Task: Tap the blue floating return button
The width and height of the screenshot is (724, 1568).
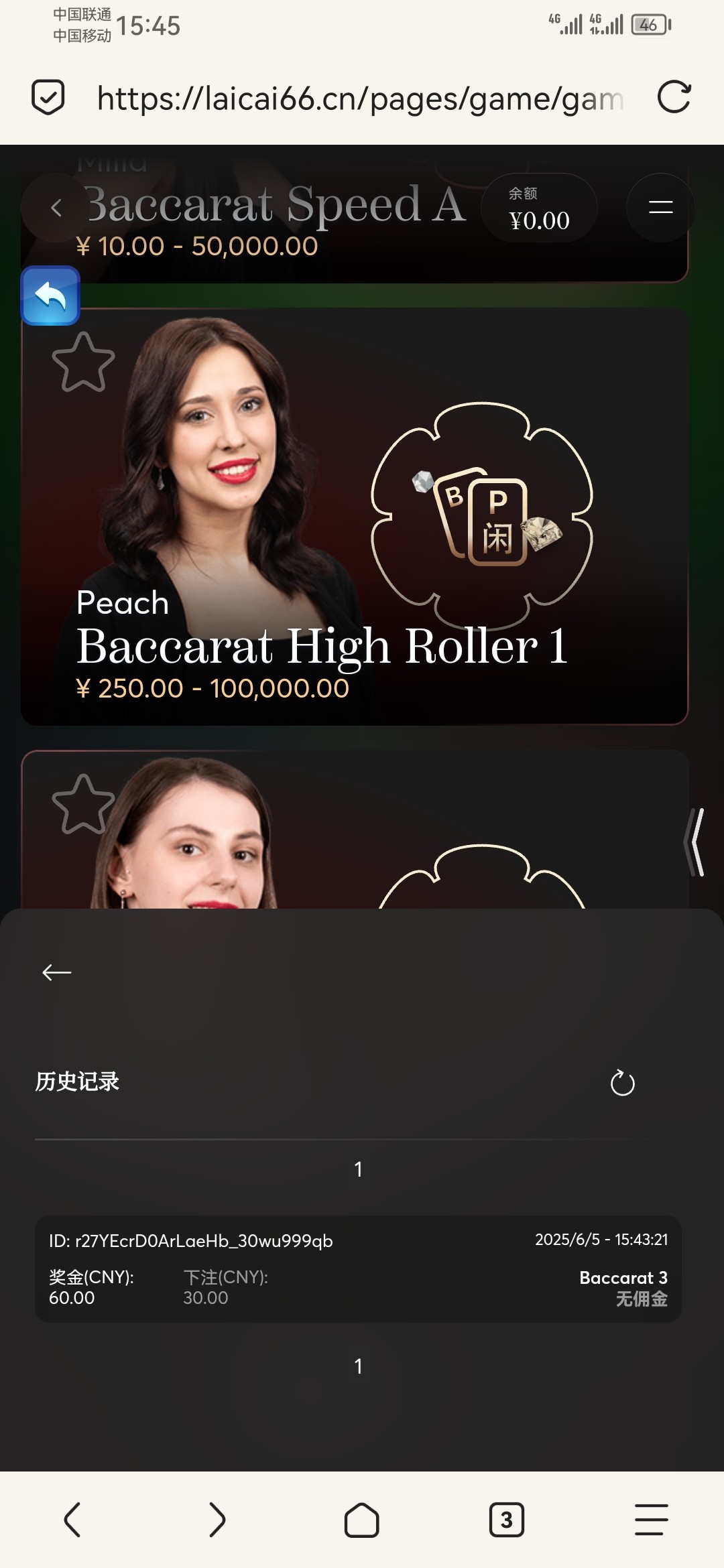Action: [51, 296]
